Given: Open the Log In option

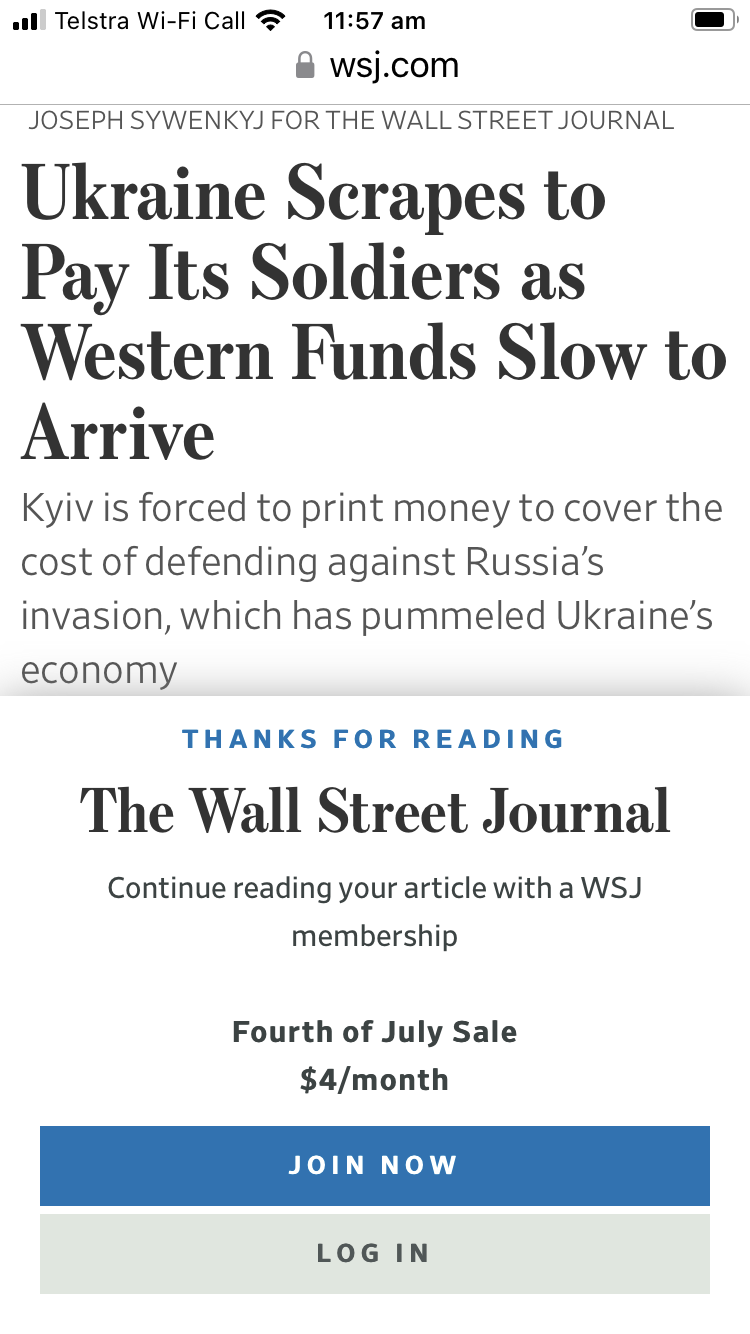Looking at the screenshot, I should pyautogui.click(x=375, y=1254).
